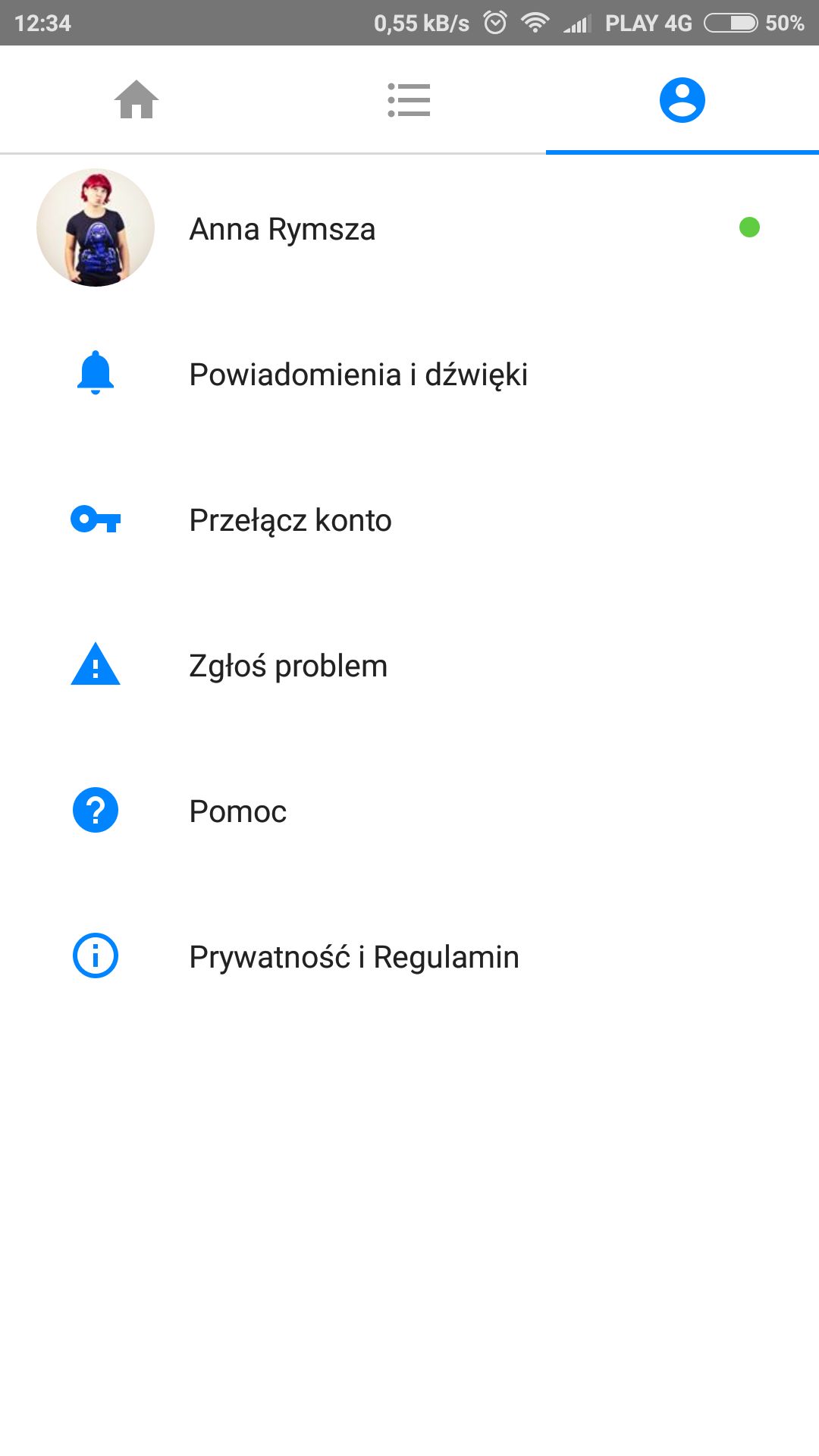Select the profile tab
Viewport: 819px width, 1456px height.
[x=682, y=99]
